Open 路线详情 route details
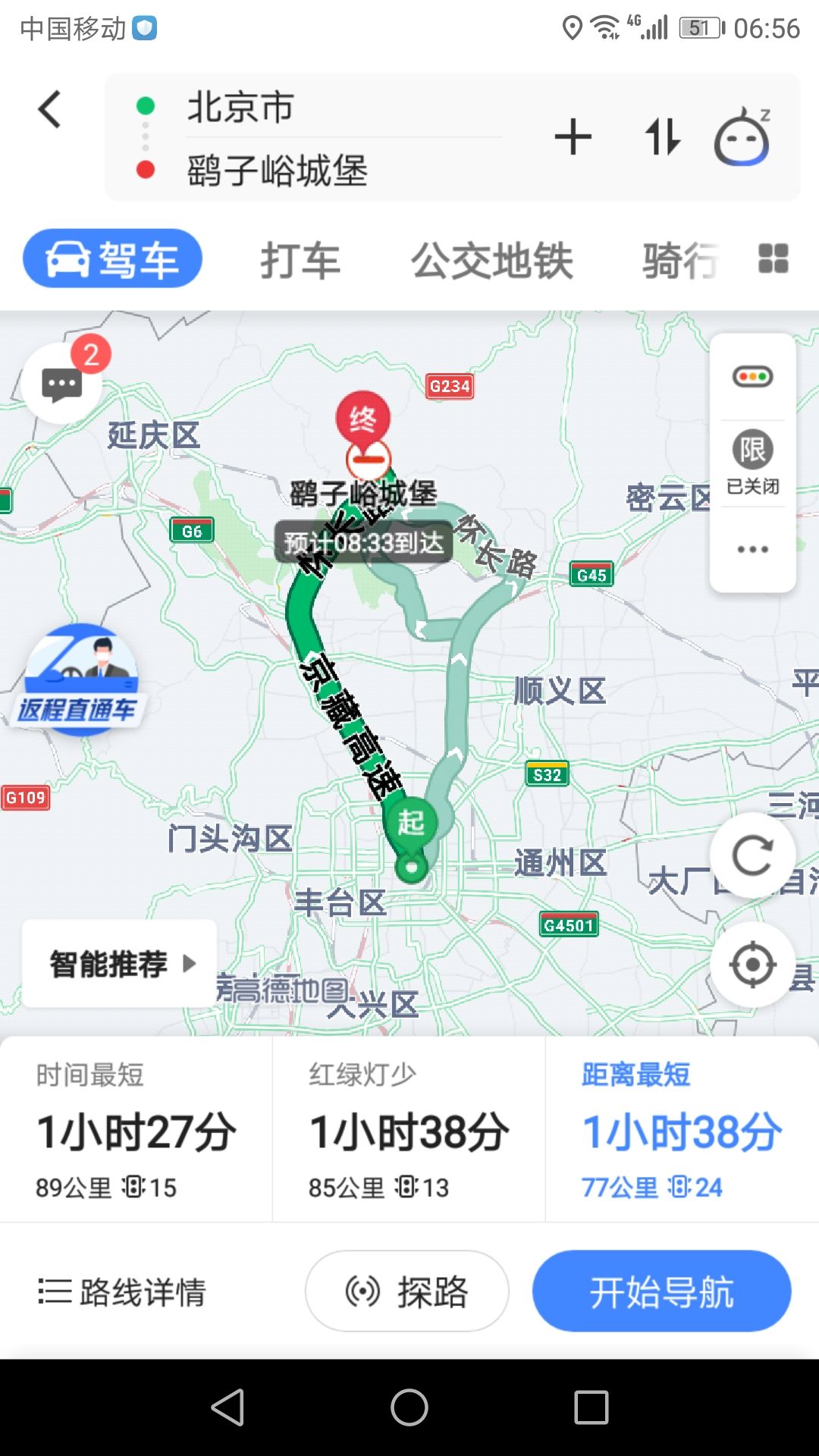This screenshot has width=819, height=1456. click(x=123, y=1291)
